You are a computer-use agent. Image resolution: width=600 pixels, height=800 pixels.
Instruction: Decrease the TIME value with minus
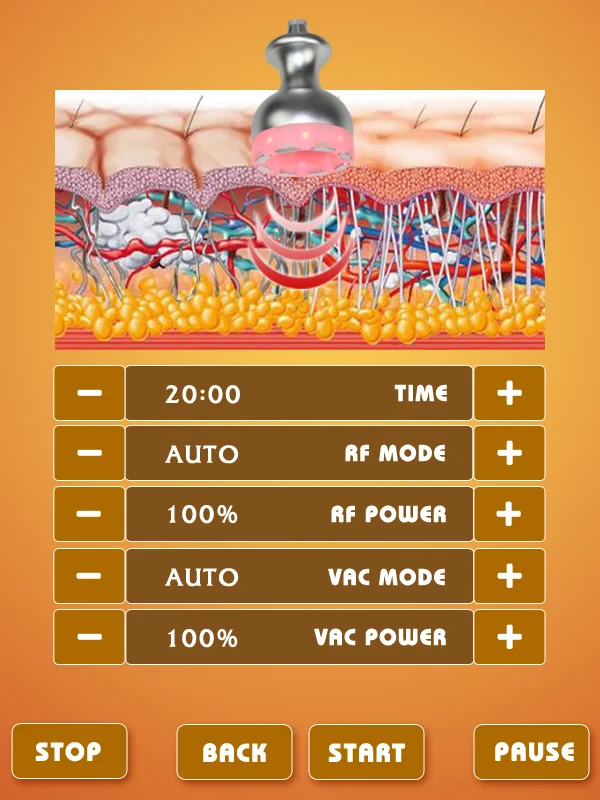tap(89, 393)
